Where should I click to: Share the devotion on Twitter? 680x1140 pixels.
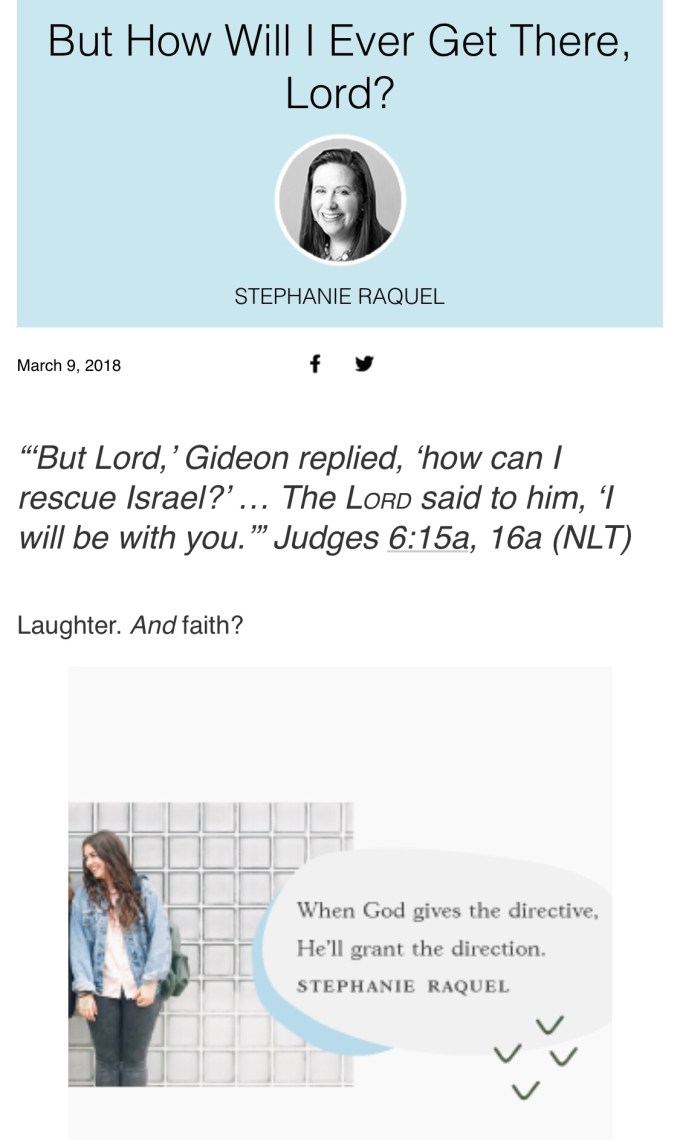pos(365,364)
